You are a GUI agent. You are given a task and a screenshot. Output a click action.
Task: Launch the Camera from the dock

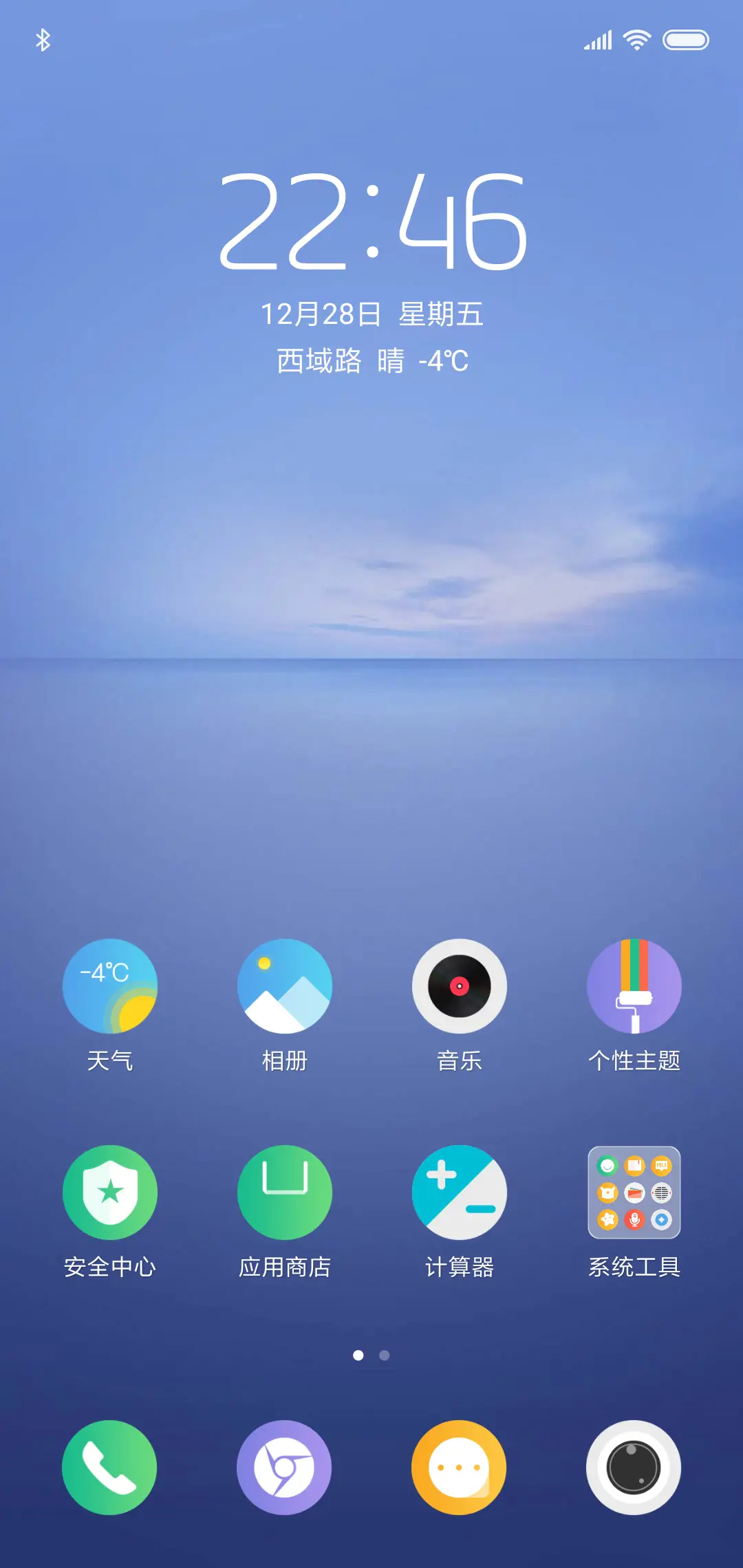click(x=633, y=1467)
